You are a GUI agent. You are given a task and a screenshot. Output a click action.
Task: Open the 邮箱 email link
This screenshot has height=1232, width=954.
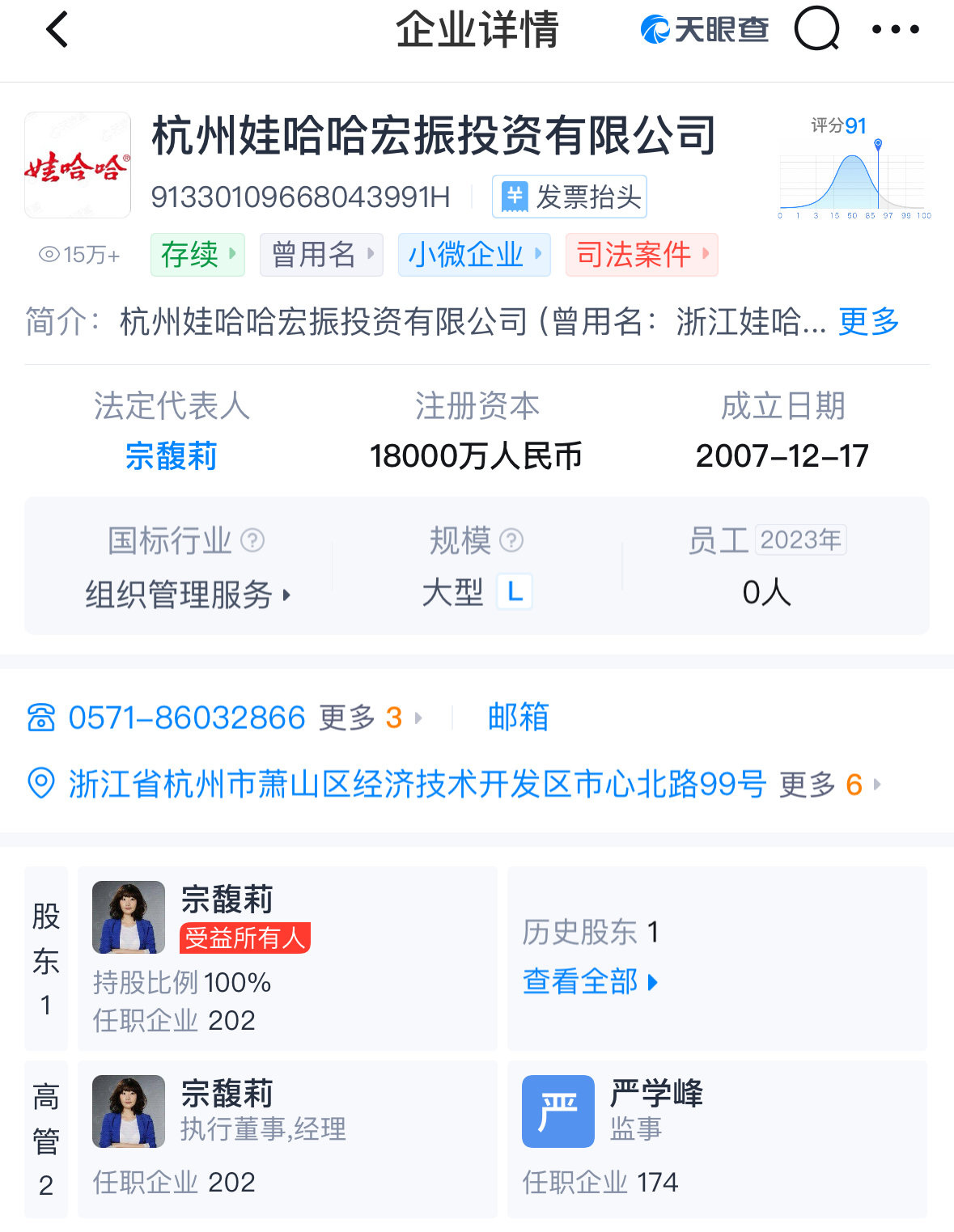click(518, 718)
